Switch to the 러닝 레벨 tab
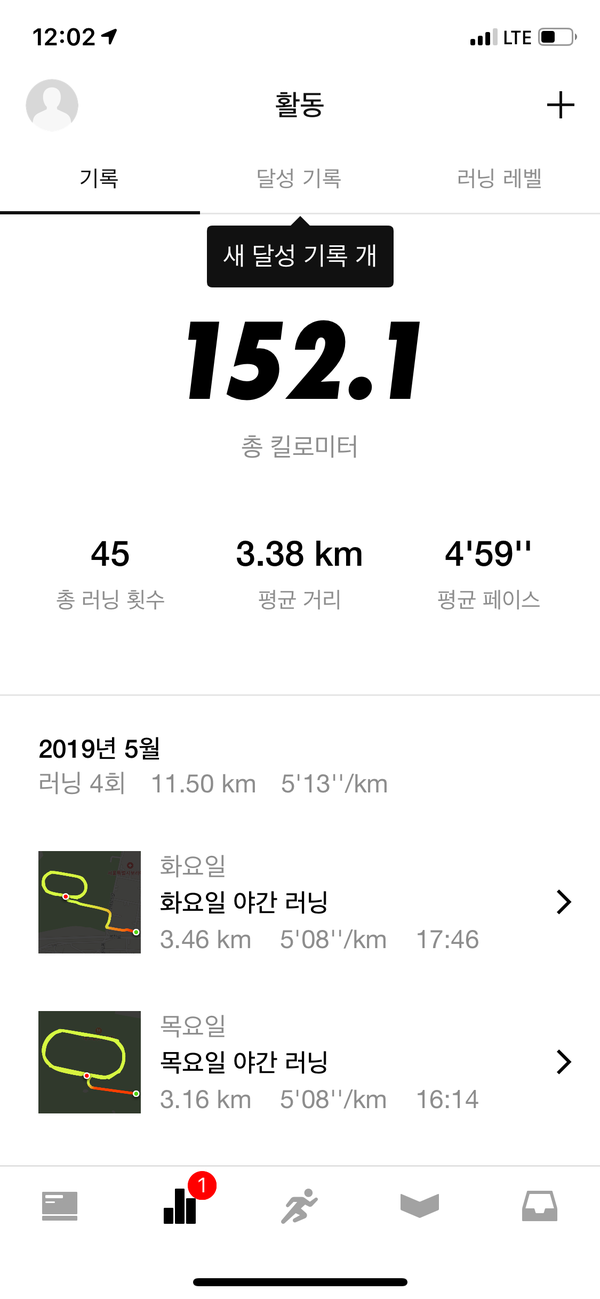 click(499, 180)
